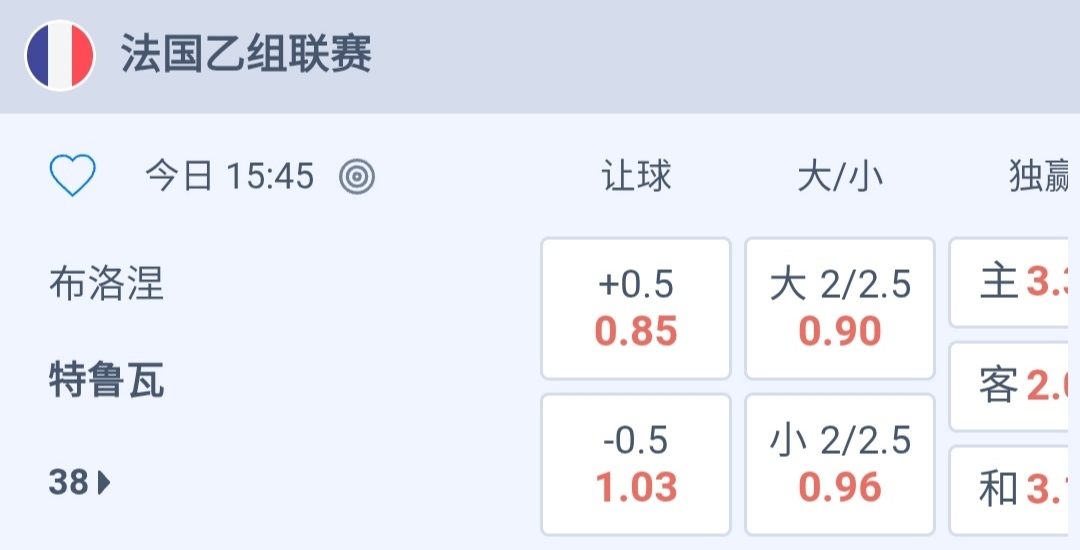Open the 法国乙组联赛 league header
This screenshot has width=1080, height=550.
[x=246, y=55]
